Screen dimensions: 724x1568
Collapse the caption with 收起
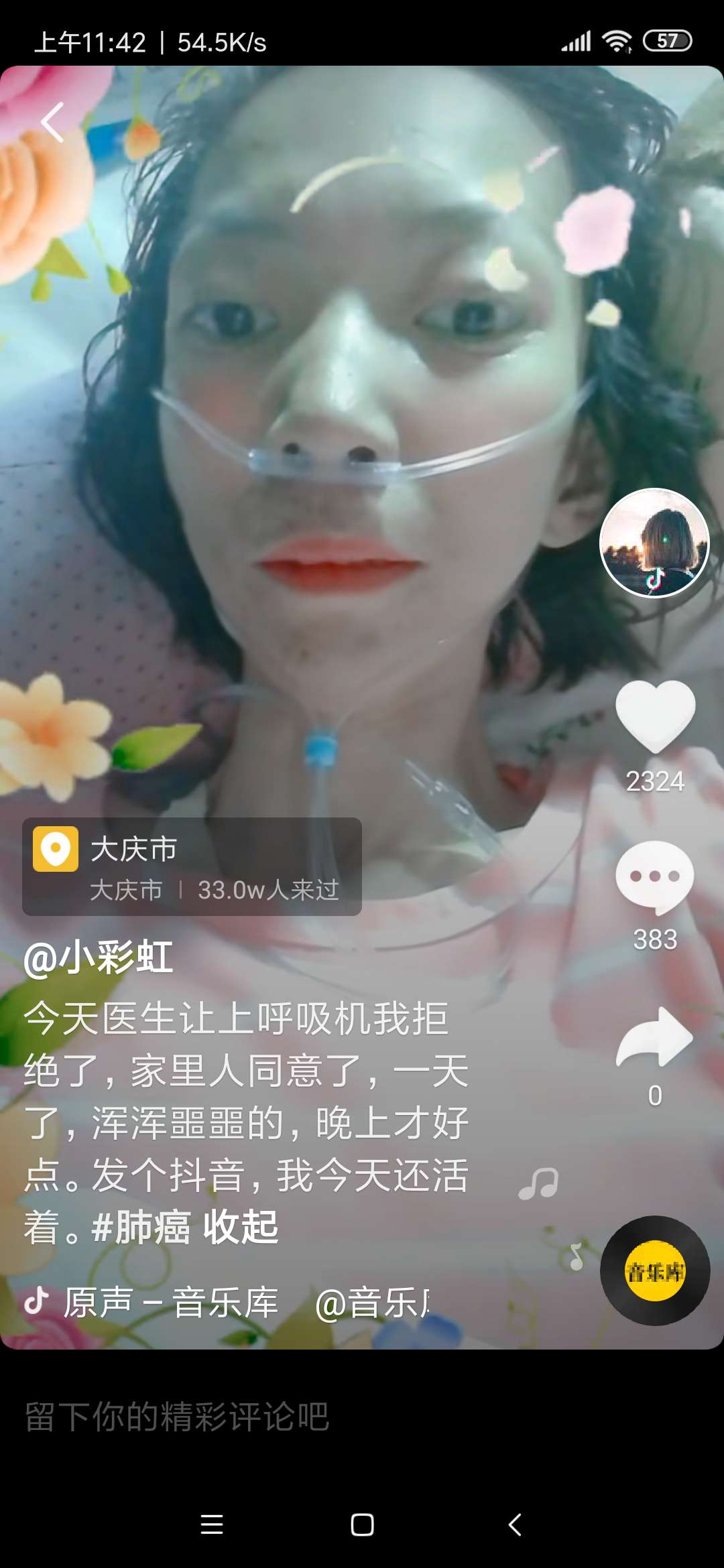tap(241, 1227)
